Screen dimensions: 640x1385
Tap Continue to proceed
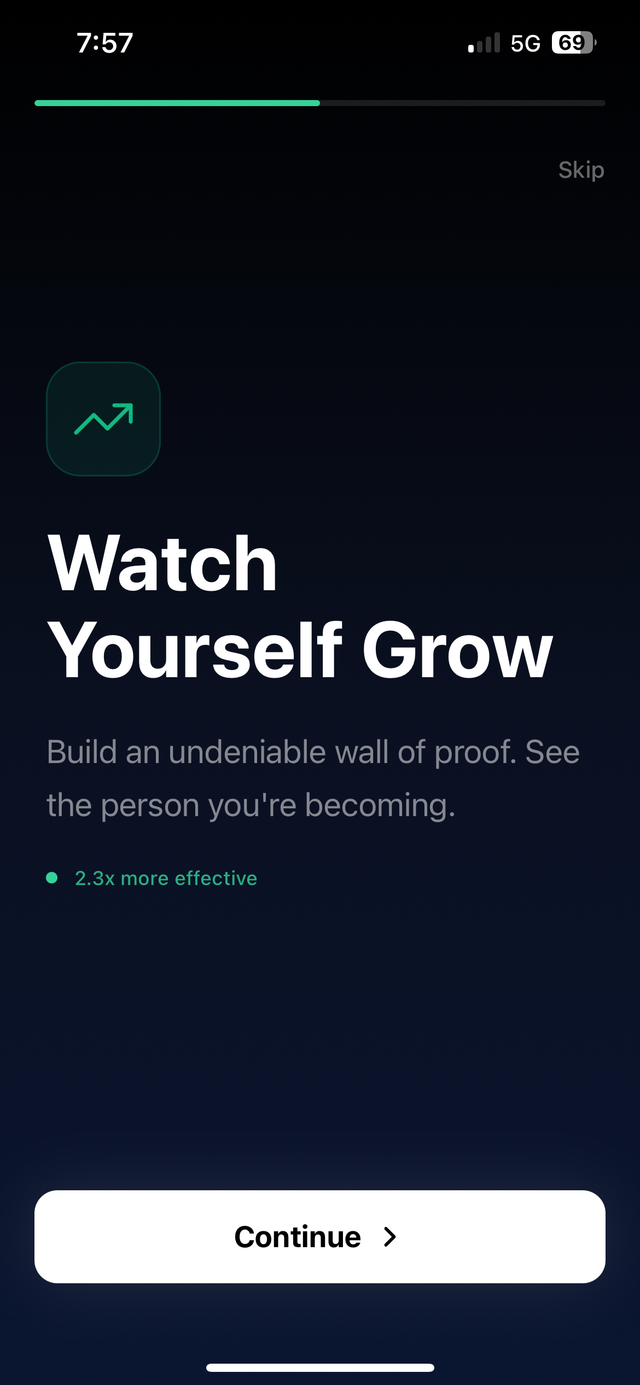click(x=319, y=1237)
